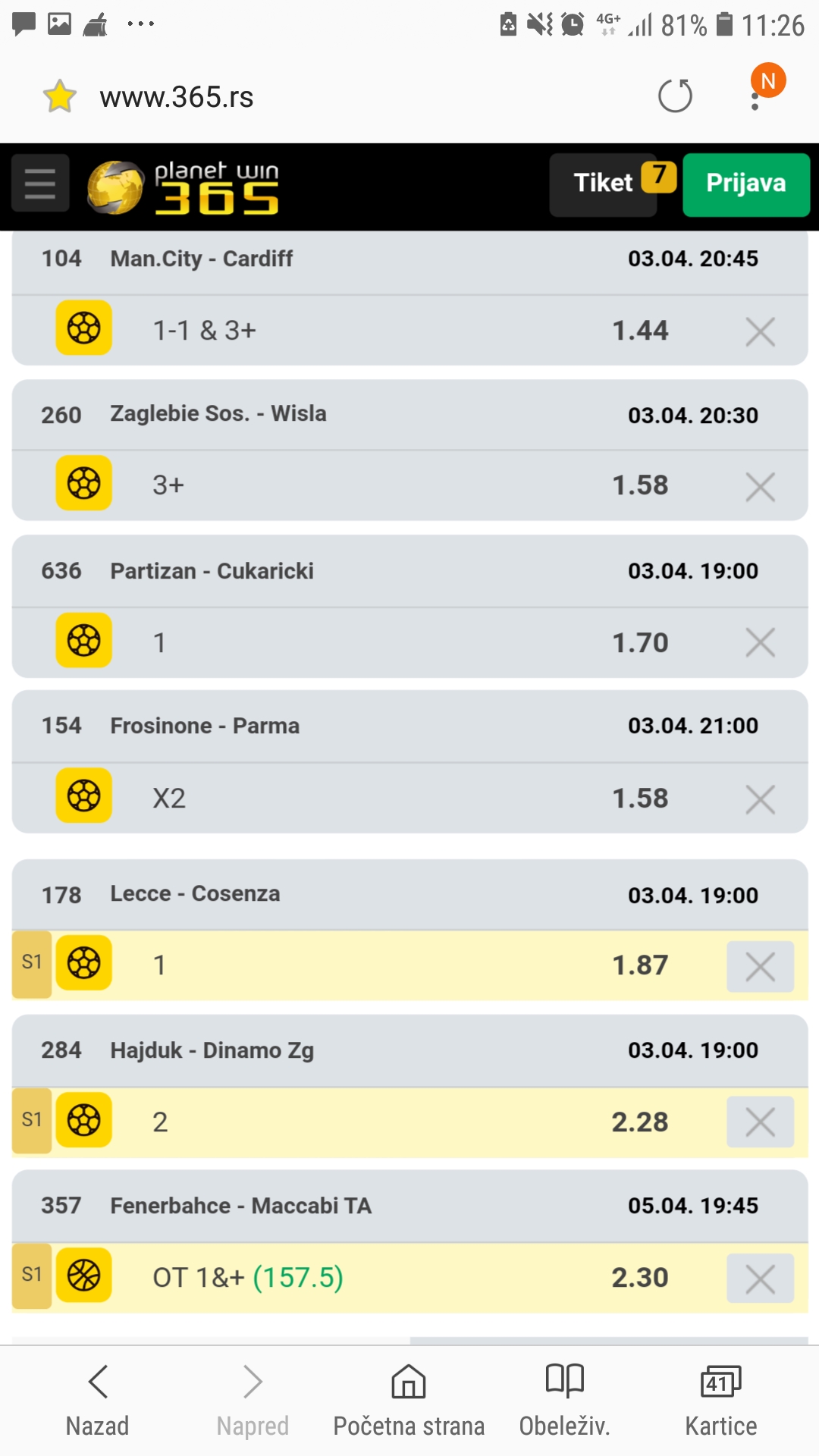Open the hamburger menu
The height and width of the screenshot is (1456, 819).
click(x=40, y=184)
